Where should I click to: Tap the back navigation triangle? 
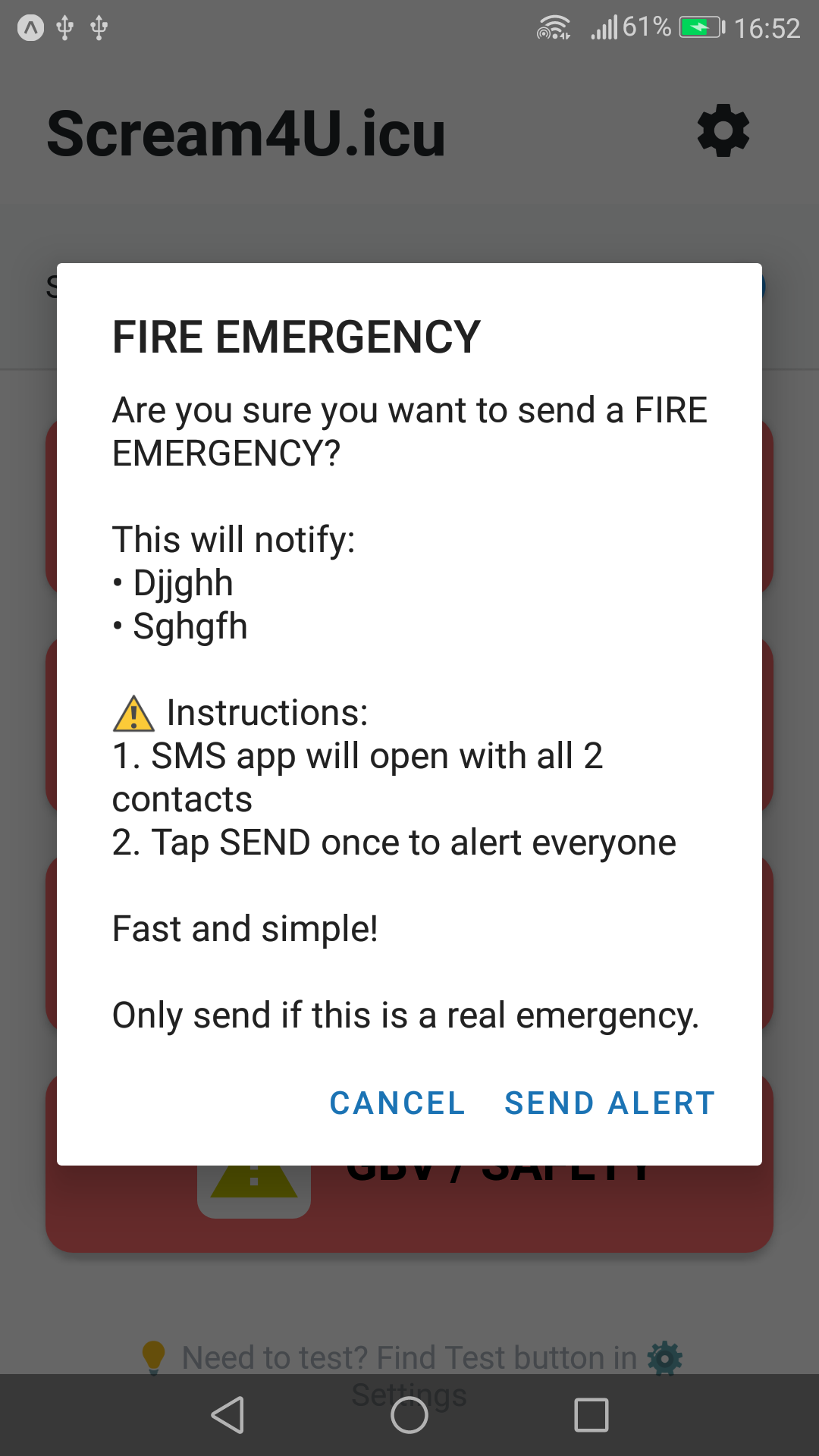click(225, 1415)
